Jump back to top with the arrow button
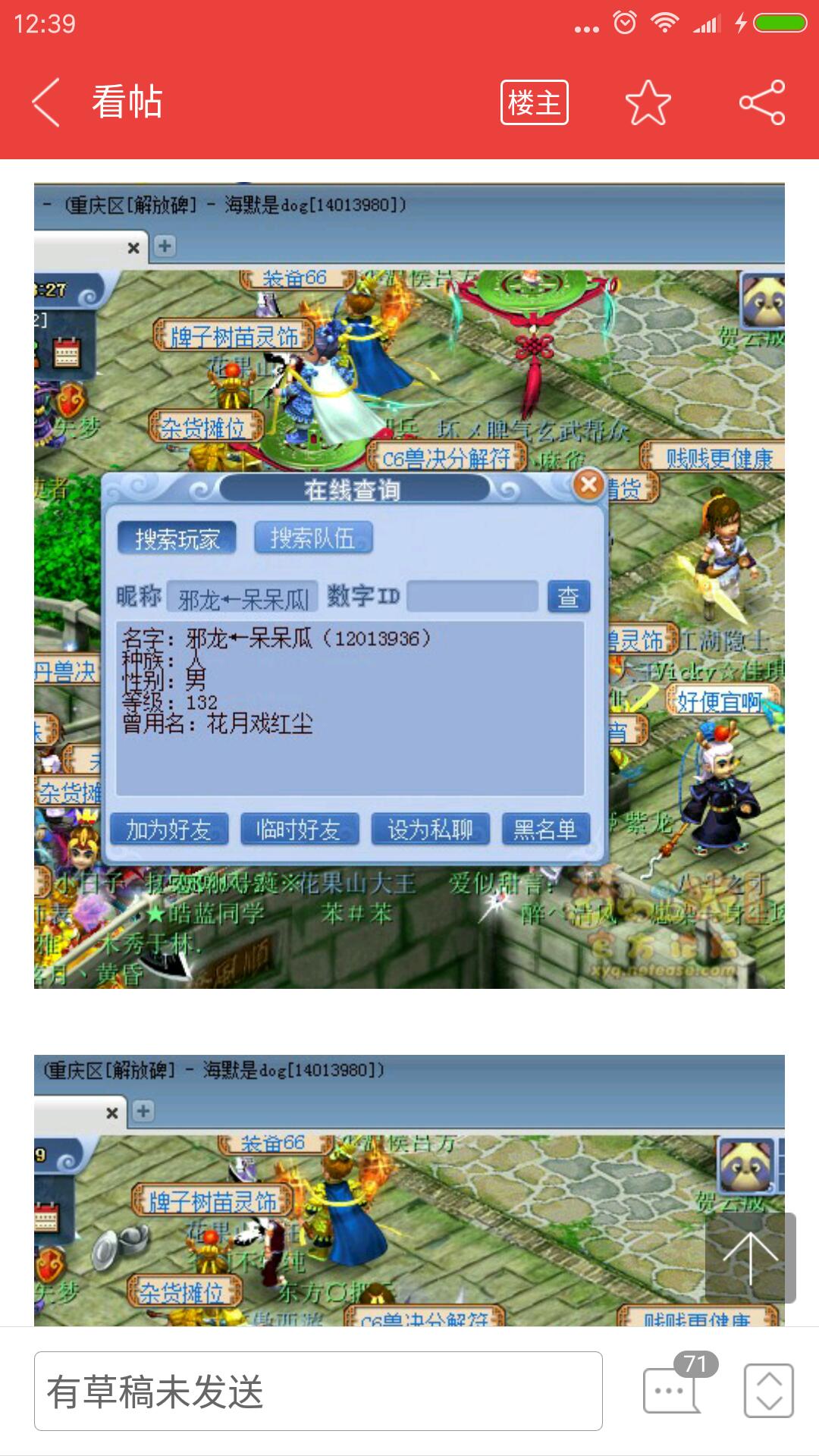Viewport: 819px width, 1456px height. 750,1257
